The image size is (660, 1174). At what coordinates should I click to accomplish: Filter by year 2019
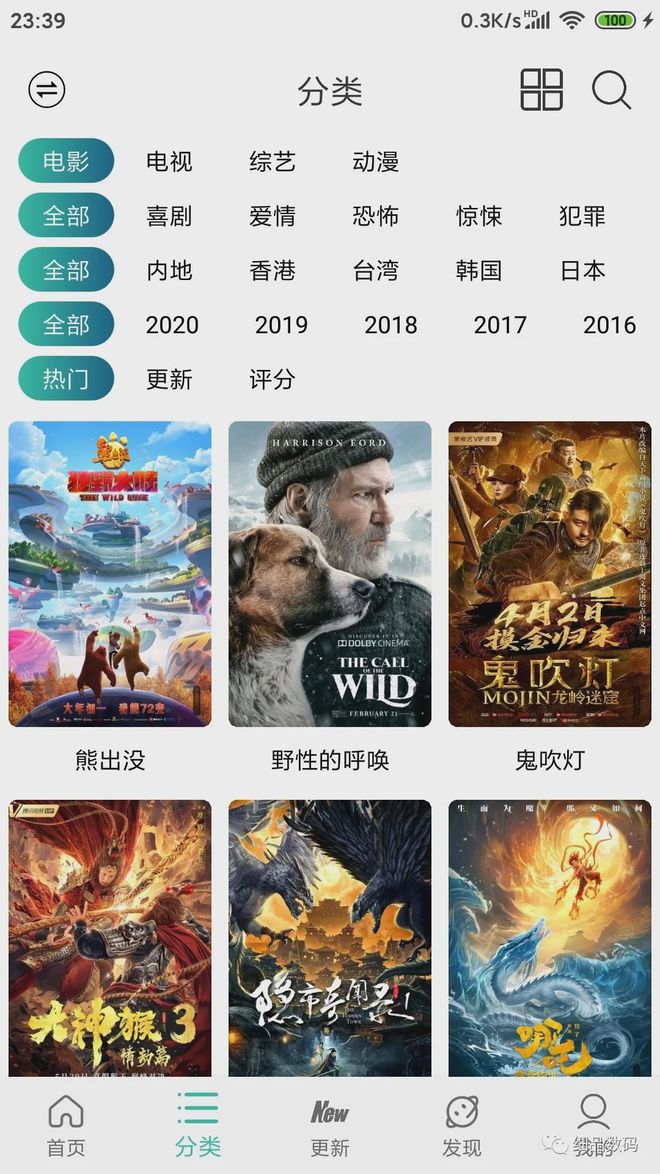(x=281, y=325)
